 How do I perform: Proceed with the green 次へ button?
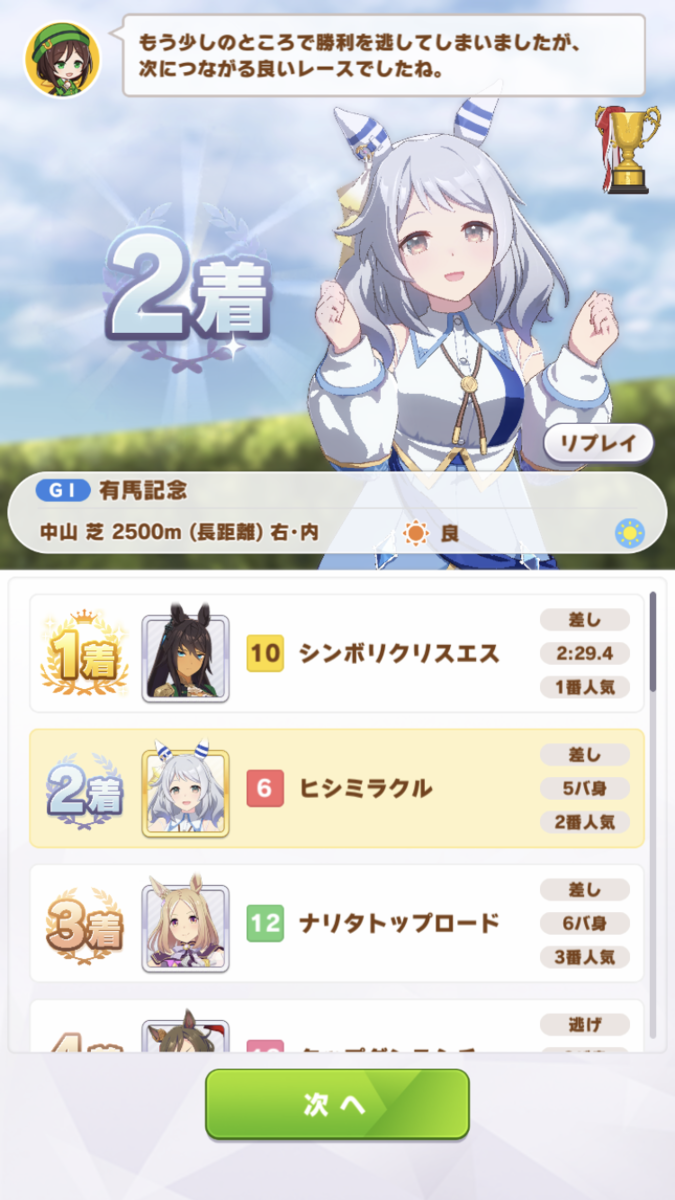pyautogui.click(x=337, y=1104)
